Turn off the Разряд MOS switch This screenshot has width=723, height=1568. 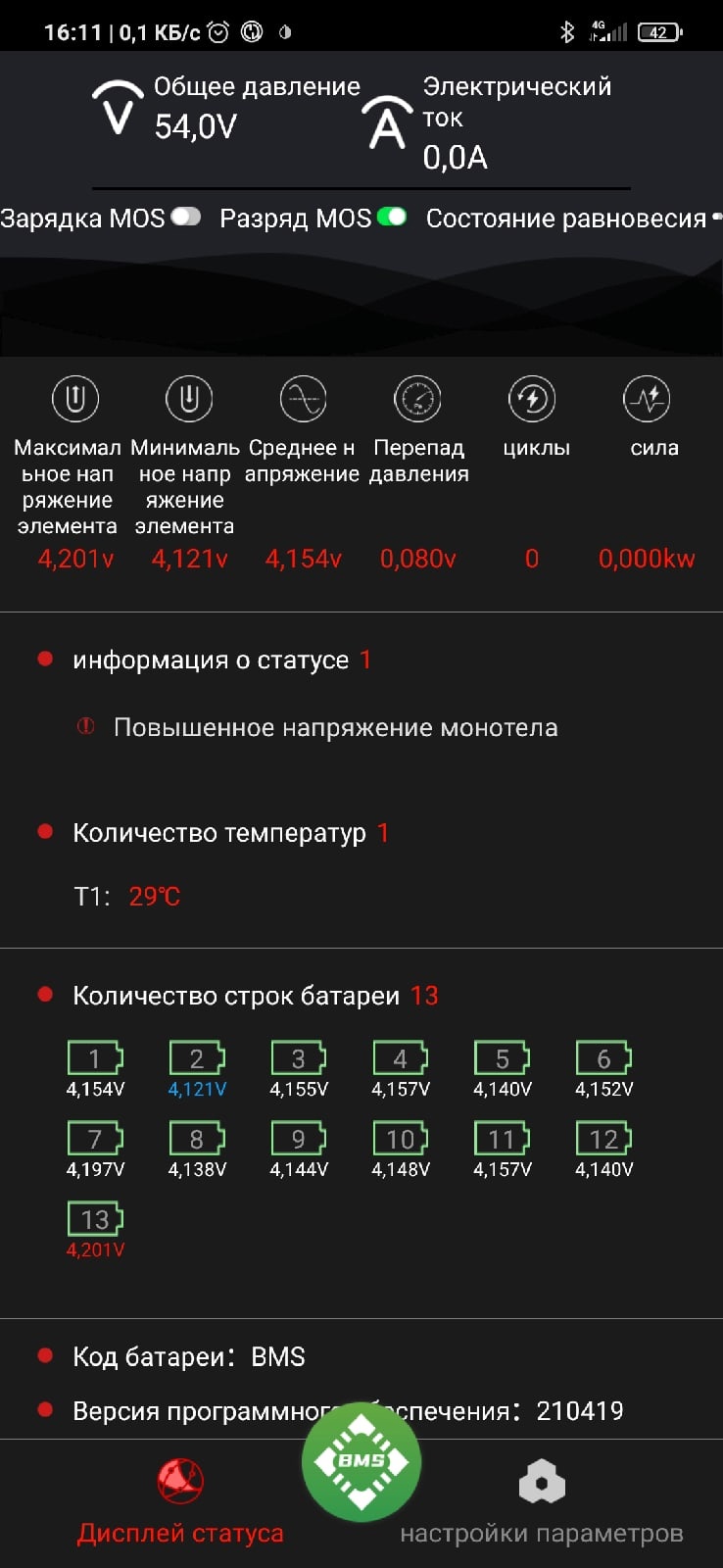click(392, 218)
